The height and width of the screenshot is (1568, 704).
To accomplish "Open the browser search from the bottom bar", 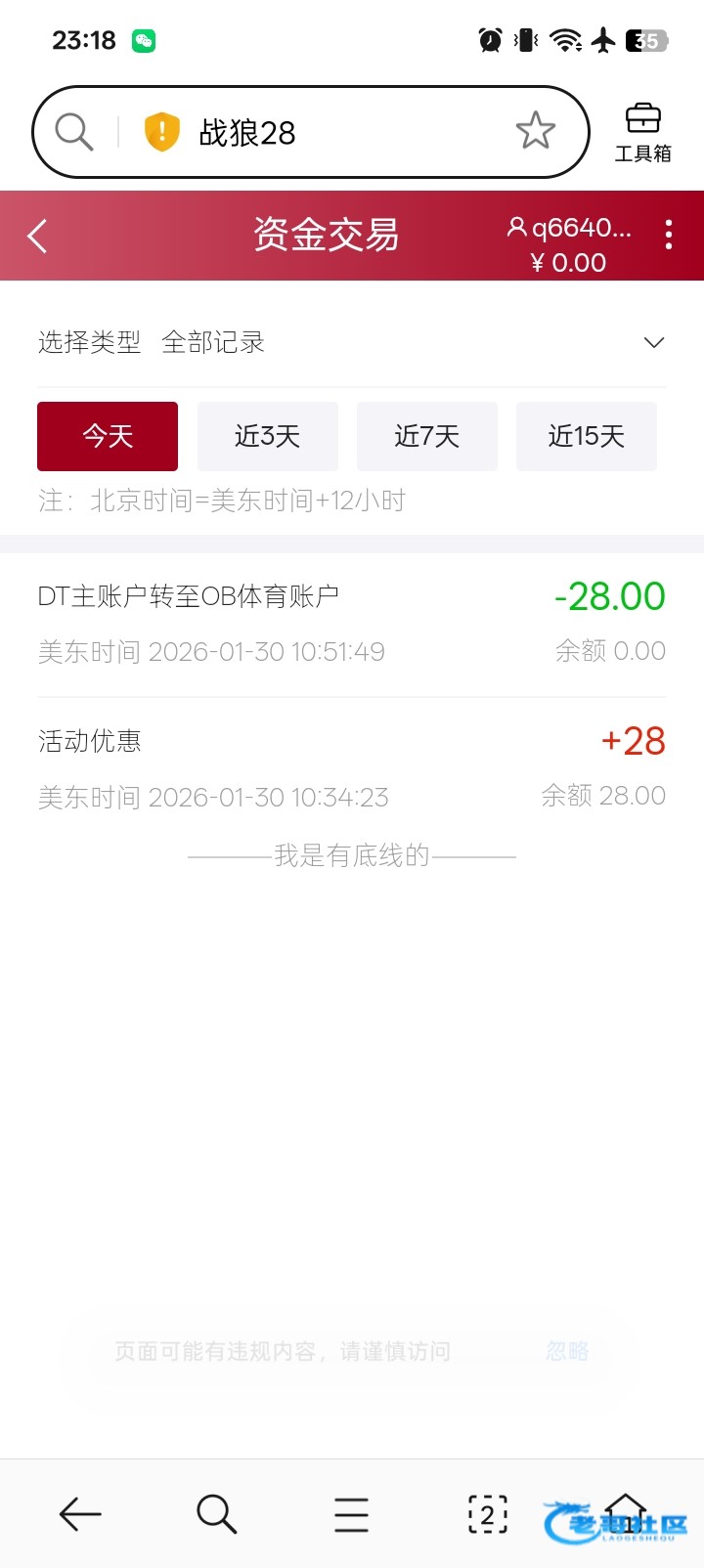I will pyautogui.click(x=216, y=1514).
